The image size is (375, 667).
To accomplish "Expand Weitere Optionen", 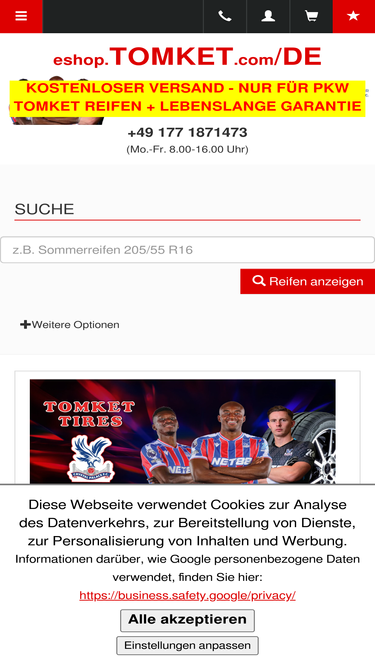I will (x=70, y=325).
